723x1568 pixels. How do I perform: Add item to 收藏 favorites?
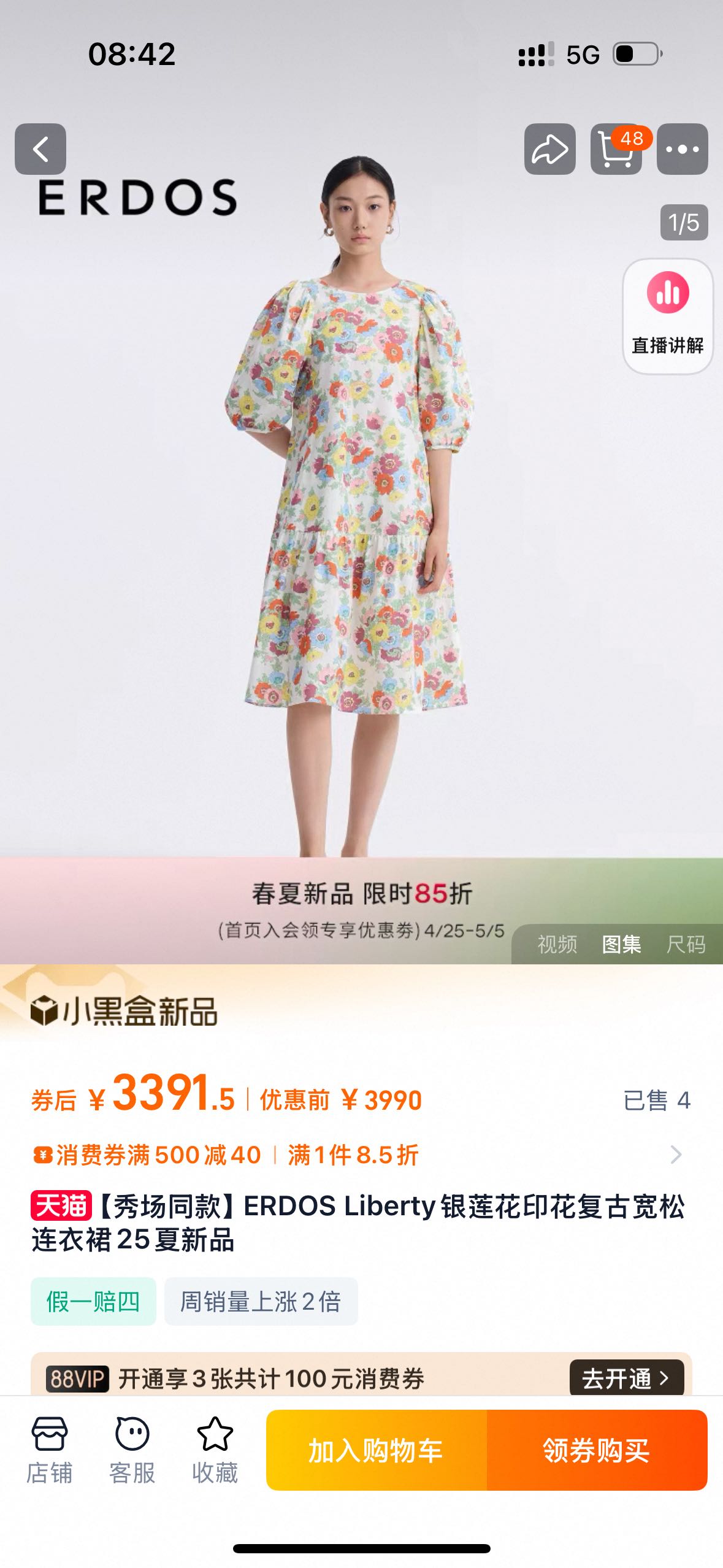[x=215, y=1450]
